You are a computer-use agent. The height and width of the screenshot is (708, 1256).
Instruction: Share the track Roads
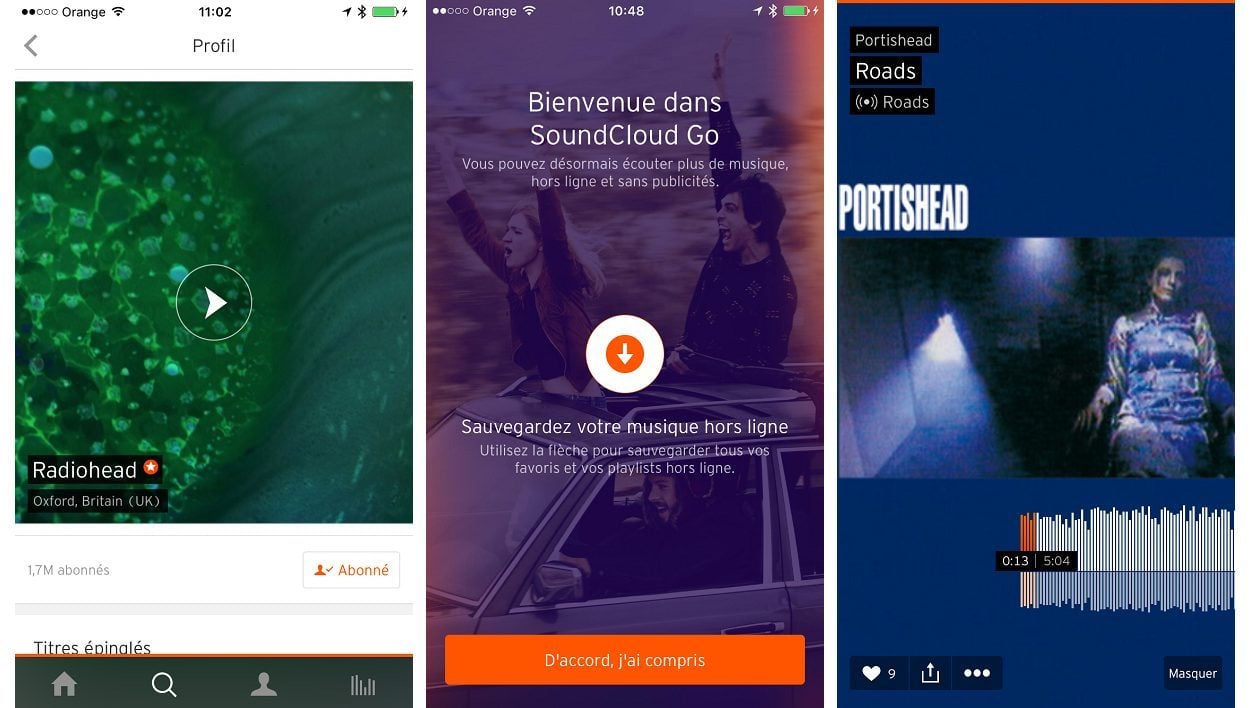tap(930, 673)
